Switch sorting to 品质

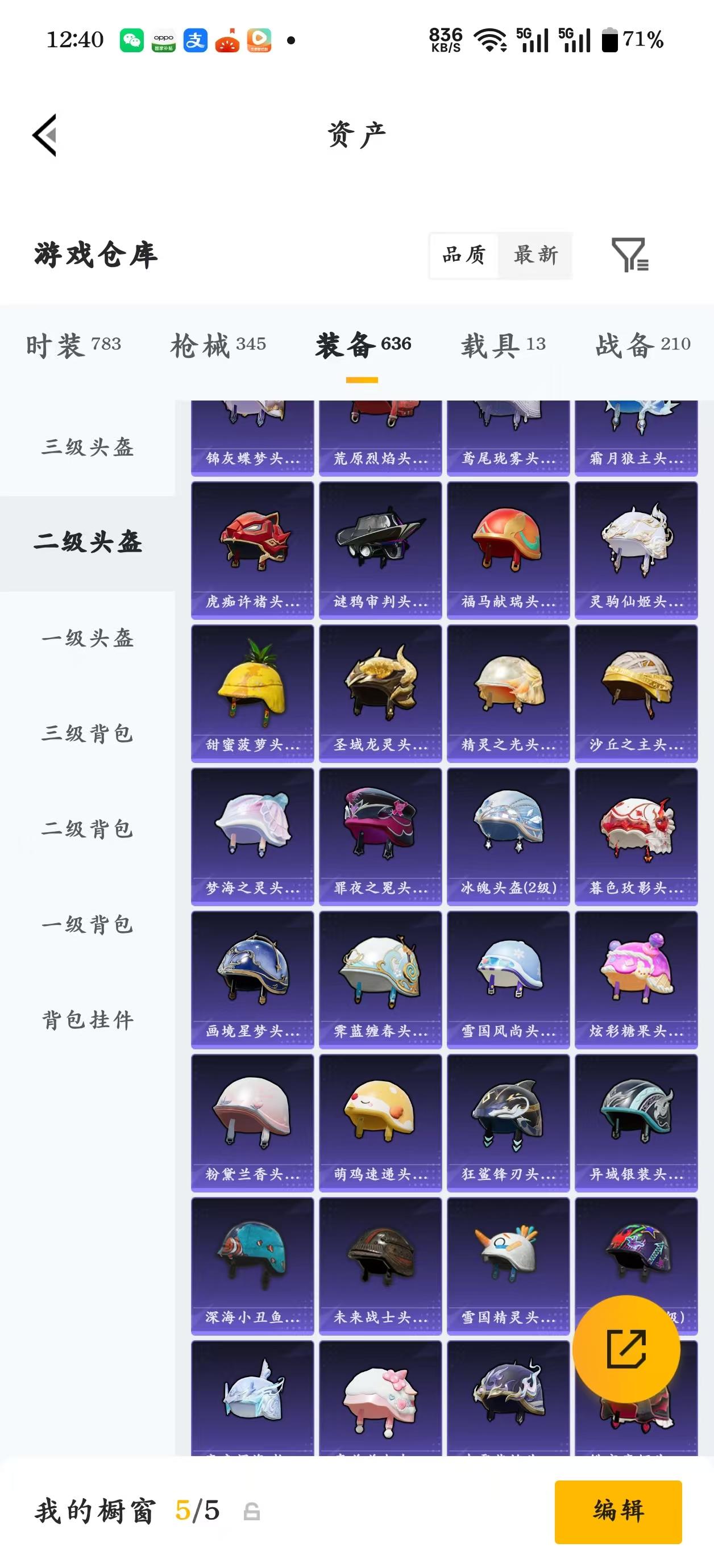point(464,256)
